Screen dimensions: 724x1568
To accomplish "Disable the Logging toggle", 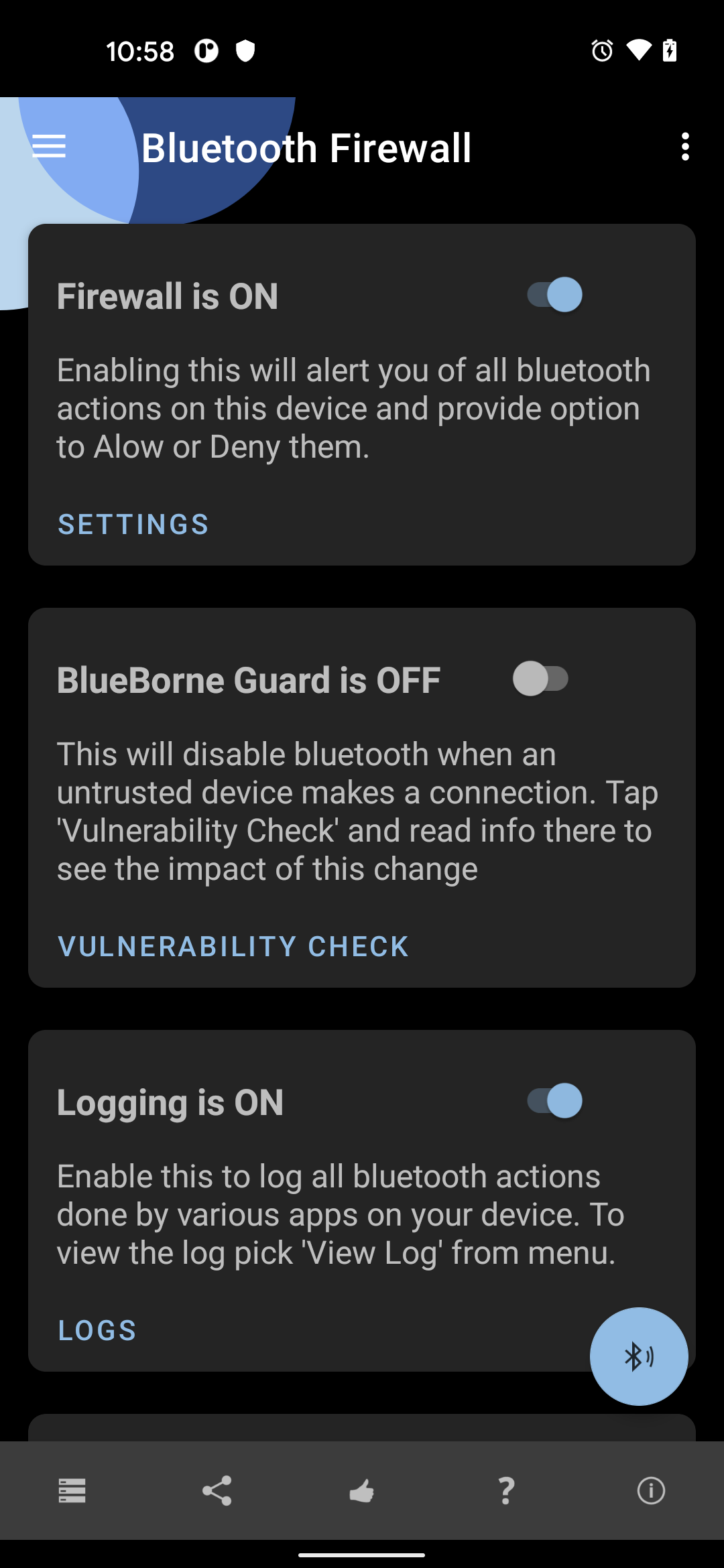I will point(554,1101).
